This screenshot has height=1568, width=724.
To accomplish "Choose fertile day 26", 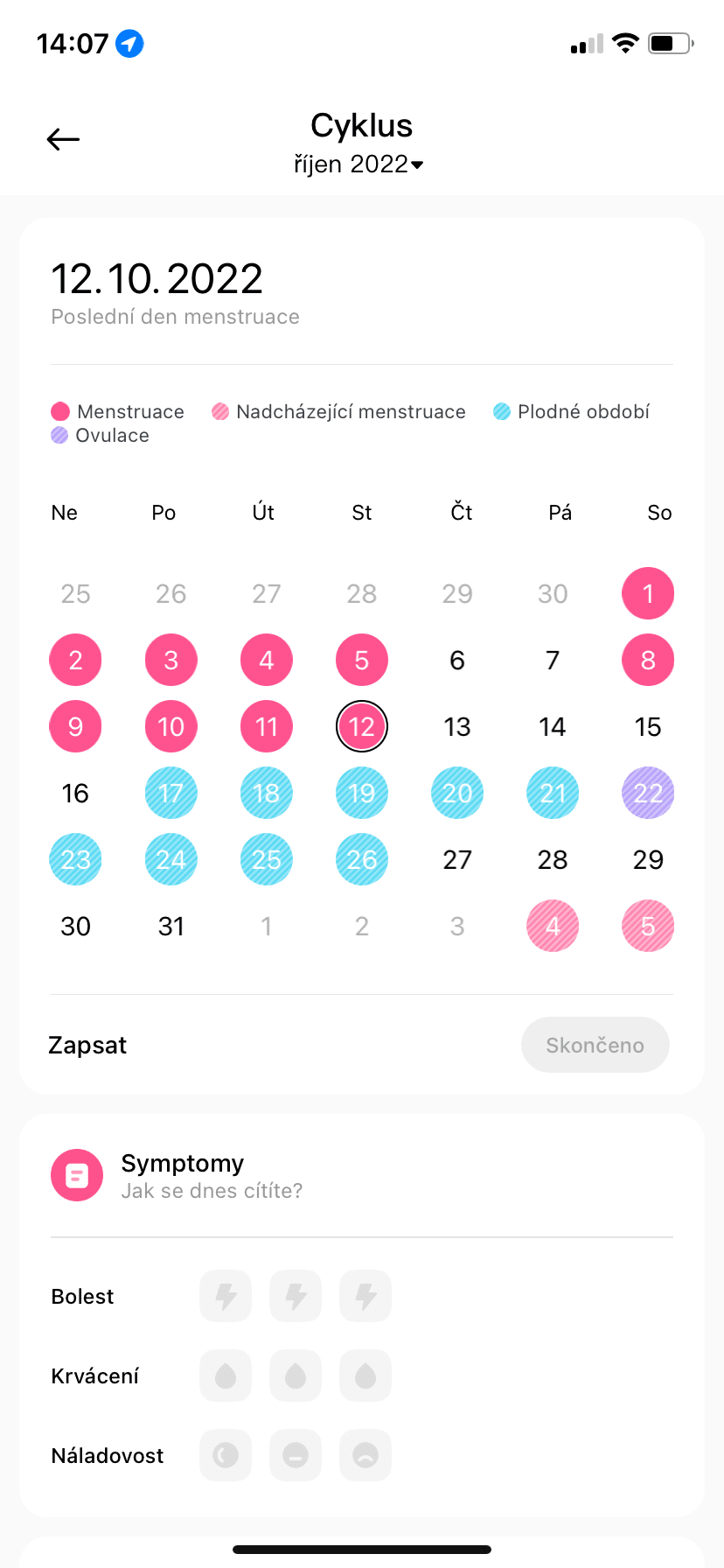I will (361, 859).
